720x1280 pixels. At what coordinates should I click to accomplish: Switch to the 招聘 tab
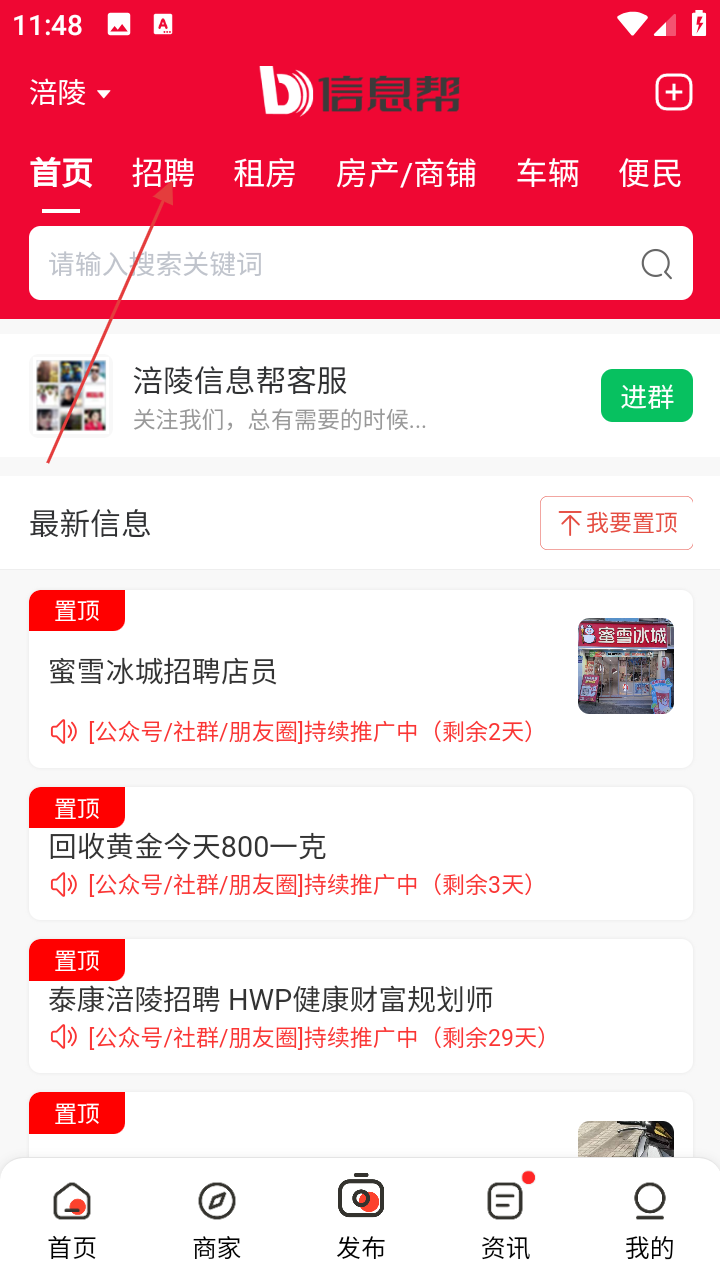163,174
